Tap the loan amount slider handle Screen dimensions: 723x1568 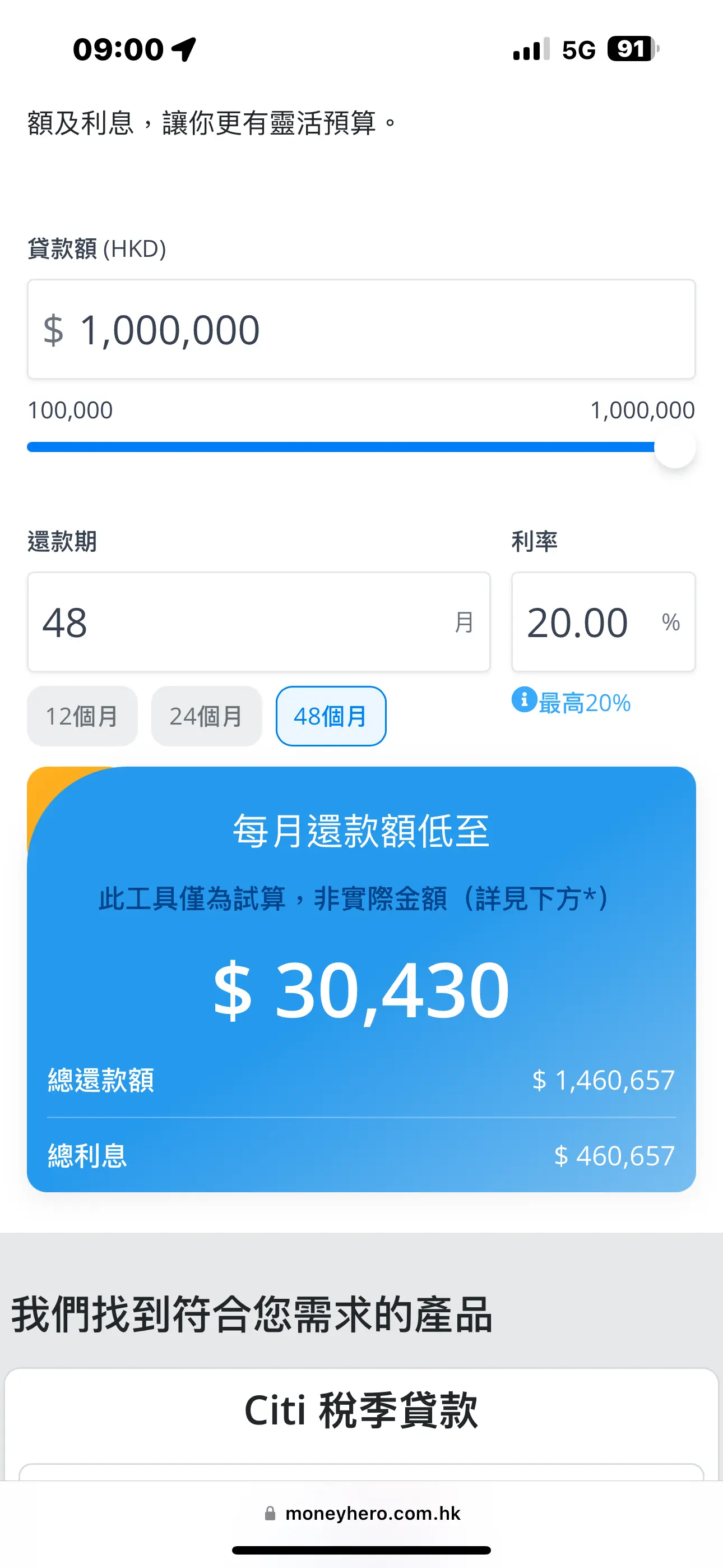[x=675, y=448]
